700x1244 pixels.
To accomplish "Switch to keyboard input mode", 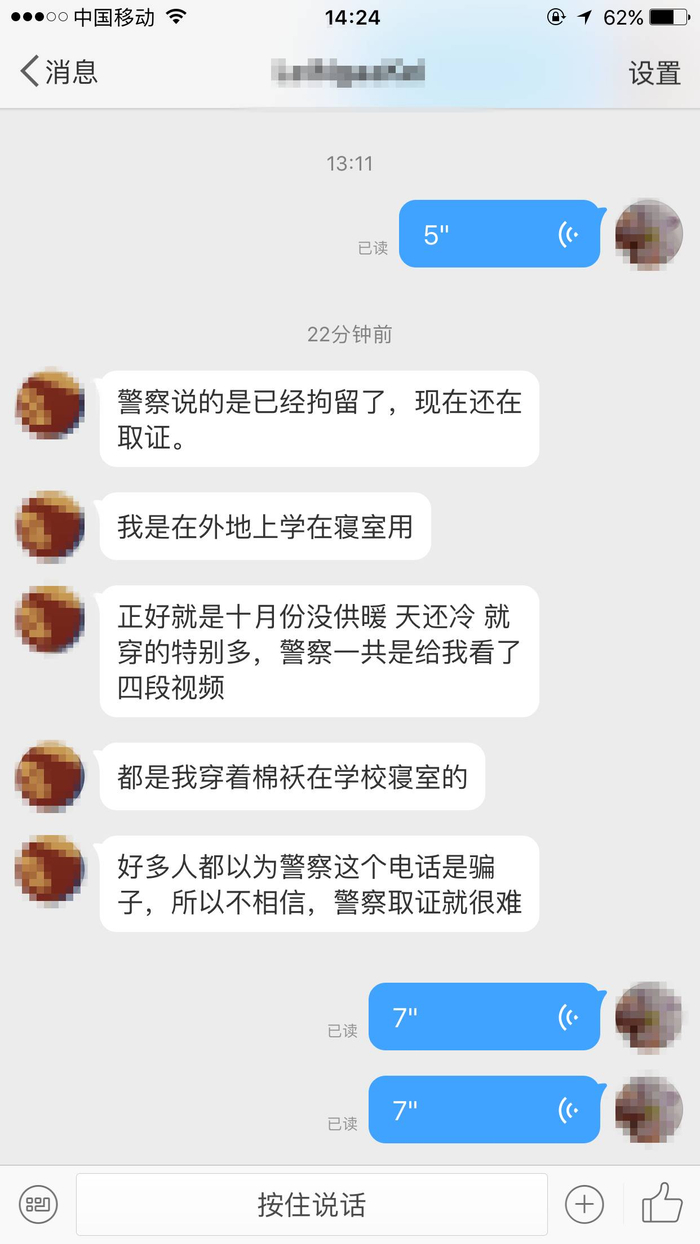I will (38, 1204).
